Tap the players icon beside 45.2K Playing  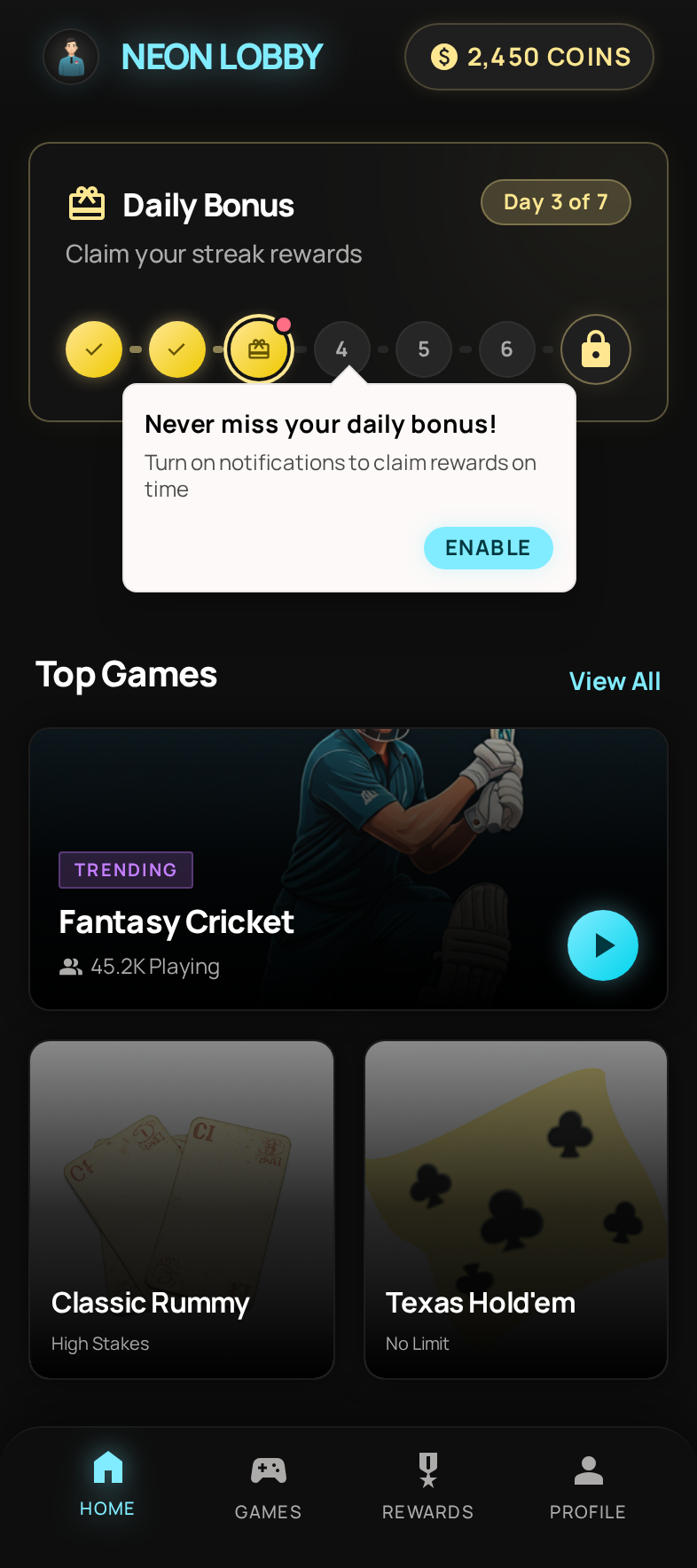coord(69,966)
